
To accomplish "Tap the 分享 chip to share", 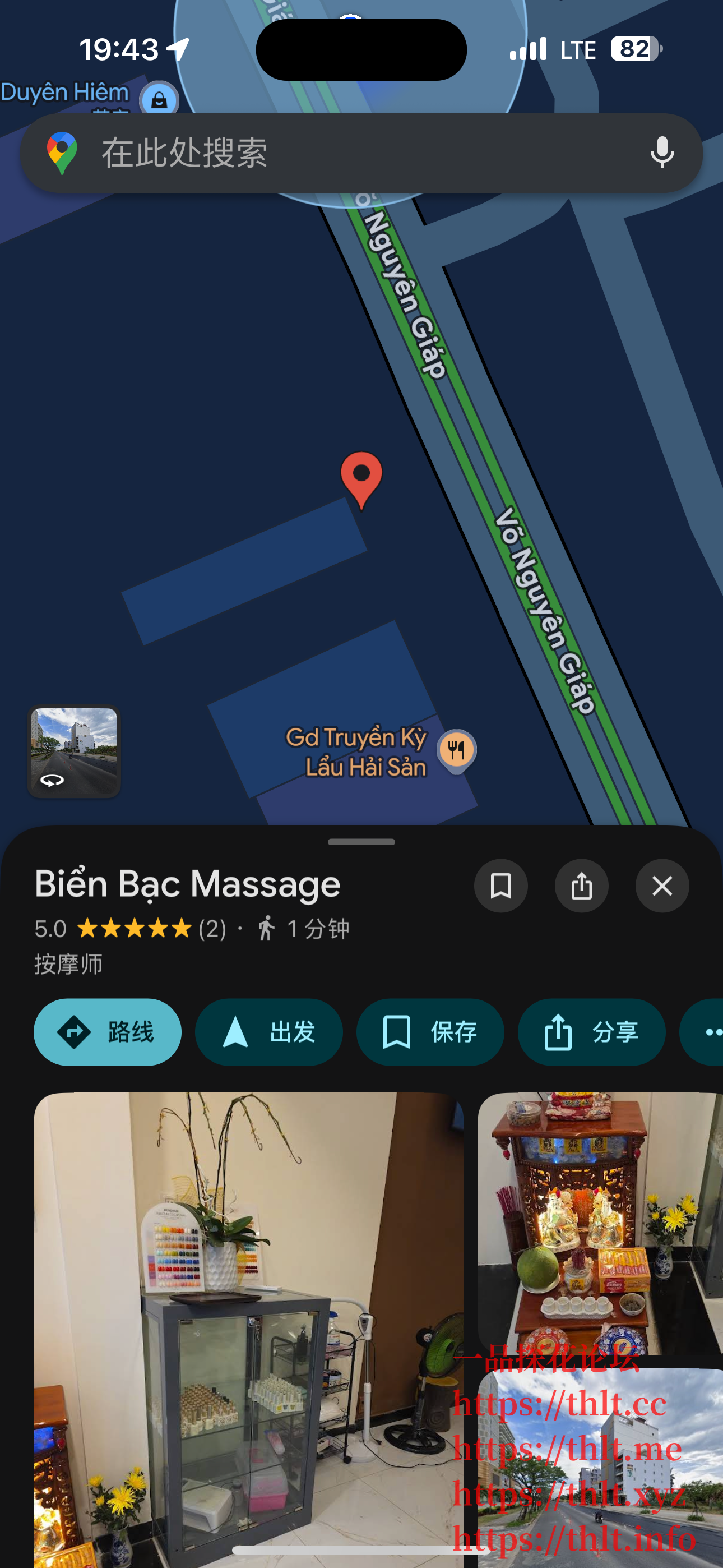I will point(591,1032).
